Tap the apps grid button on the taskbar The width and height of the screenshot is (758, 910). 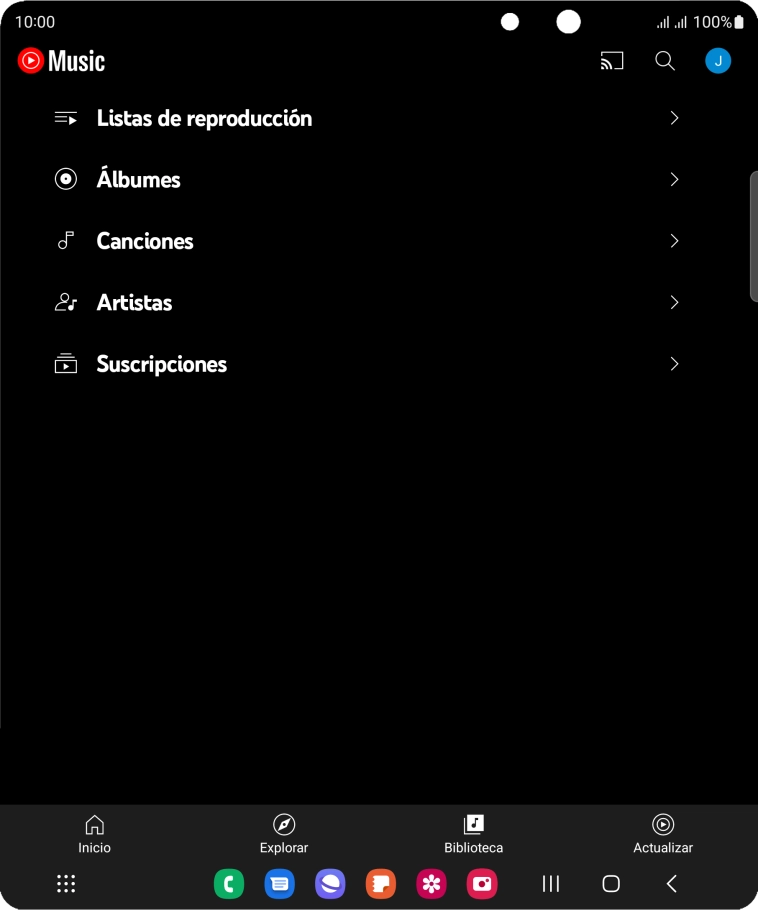[66, 883]
